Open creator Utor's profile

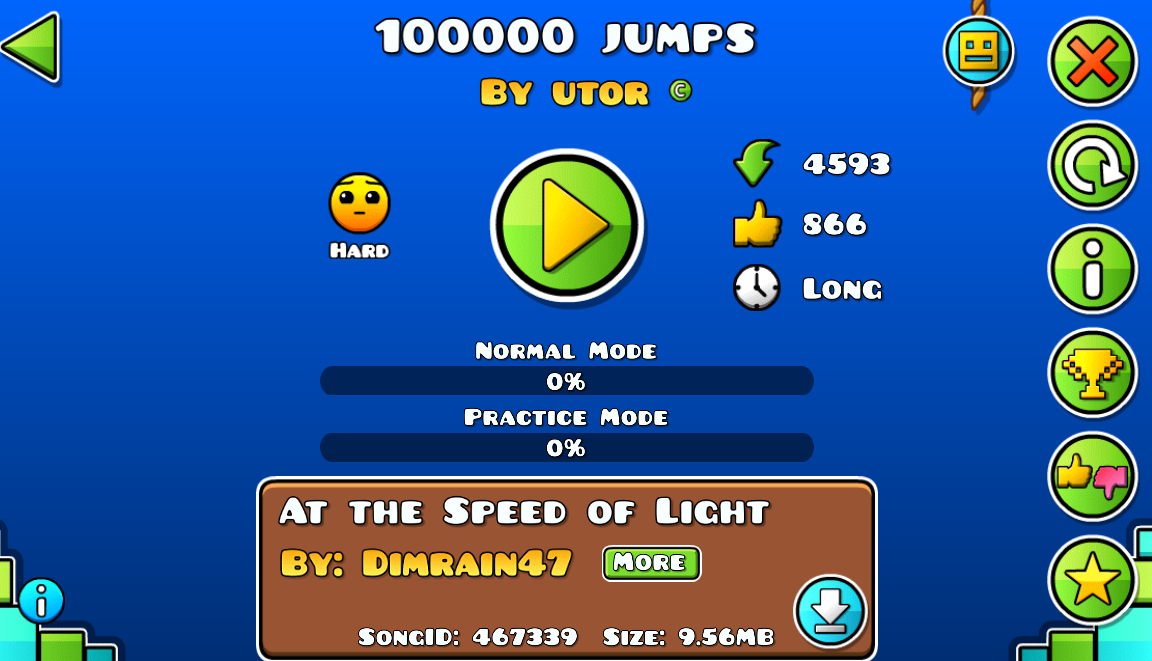point(565,93)
